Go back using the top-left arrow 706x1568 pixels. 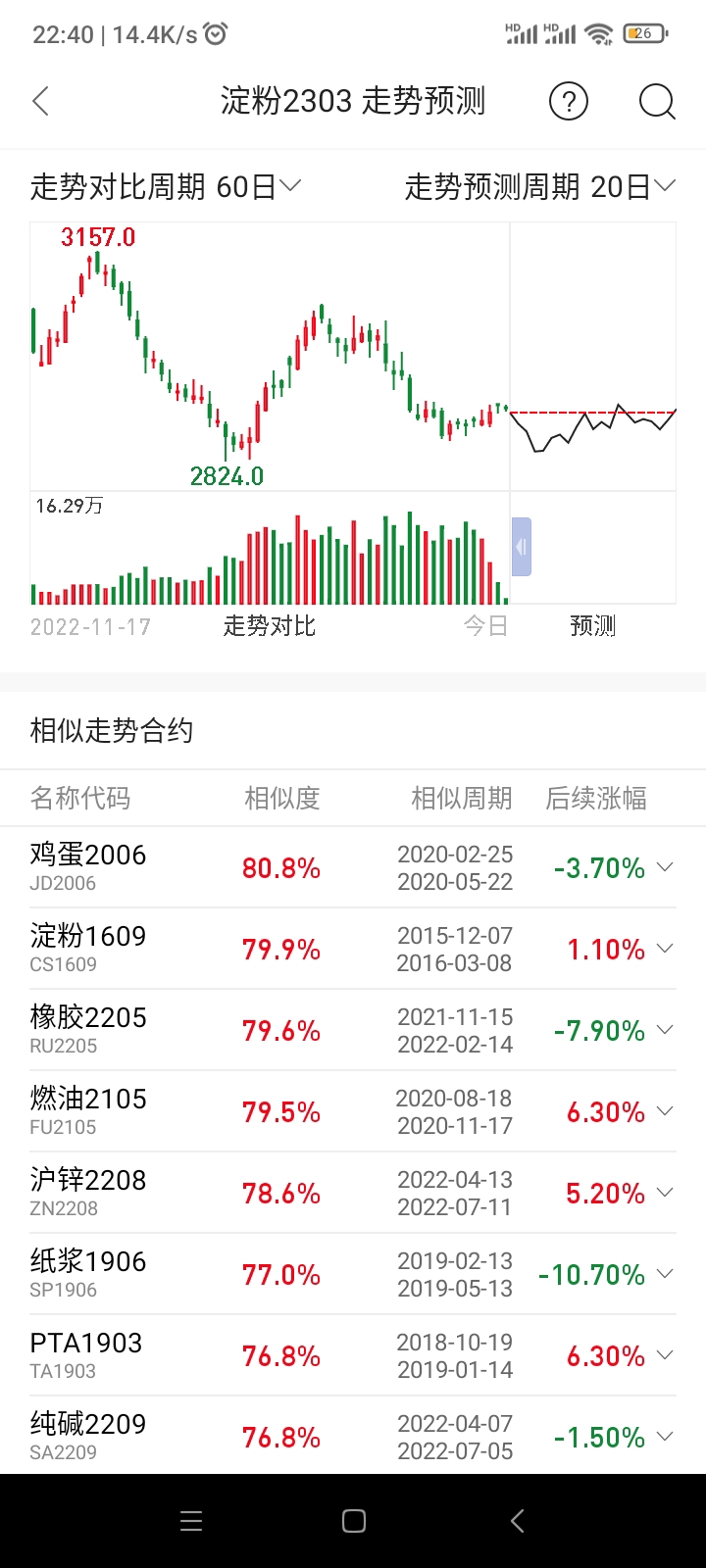click(x=40, y=101)
